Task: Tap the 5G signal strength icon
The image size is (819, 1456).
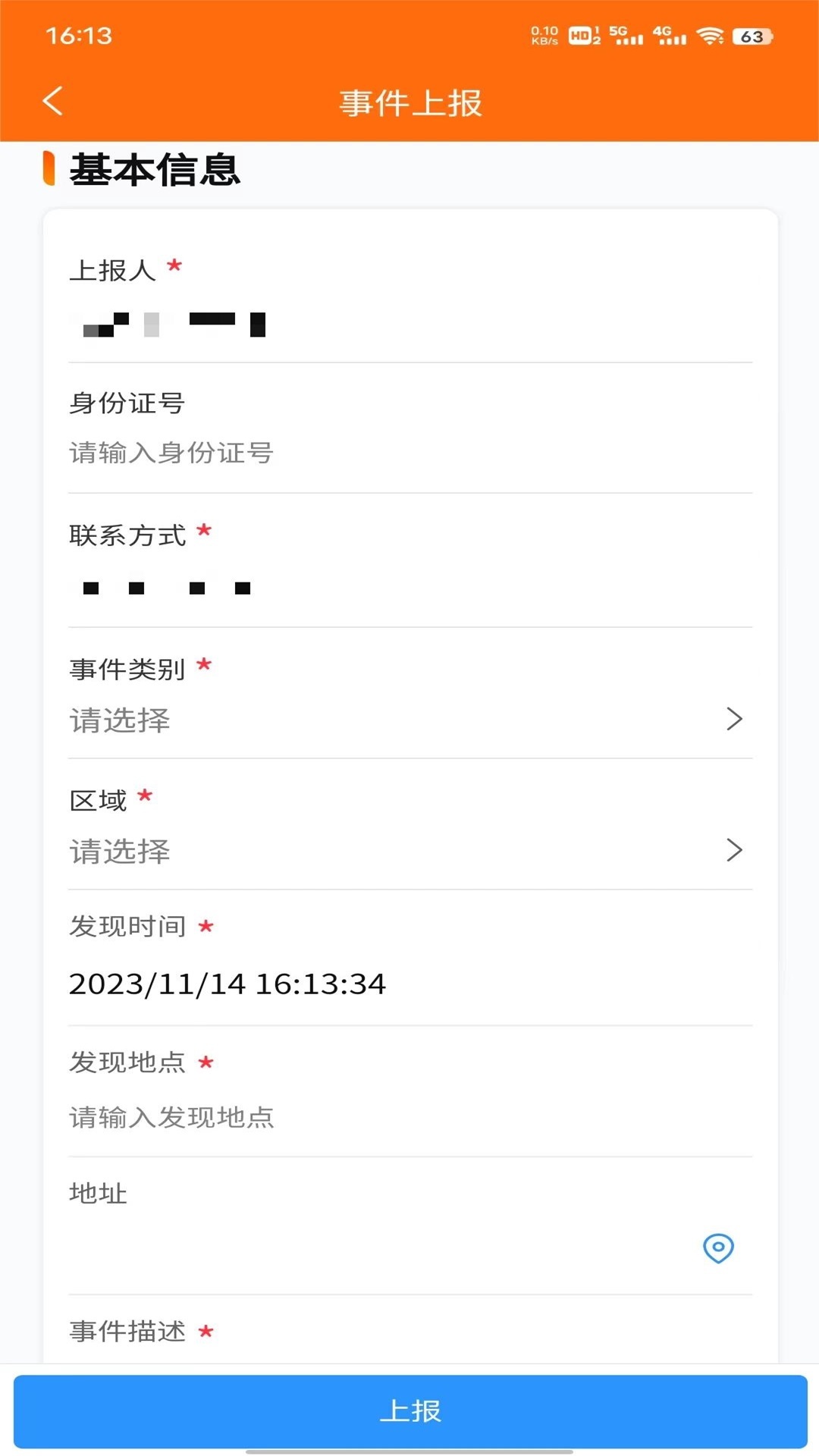Action: 628,35
